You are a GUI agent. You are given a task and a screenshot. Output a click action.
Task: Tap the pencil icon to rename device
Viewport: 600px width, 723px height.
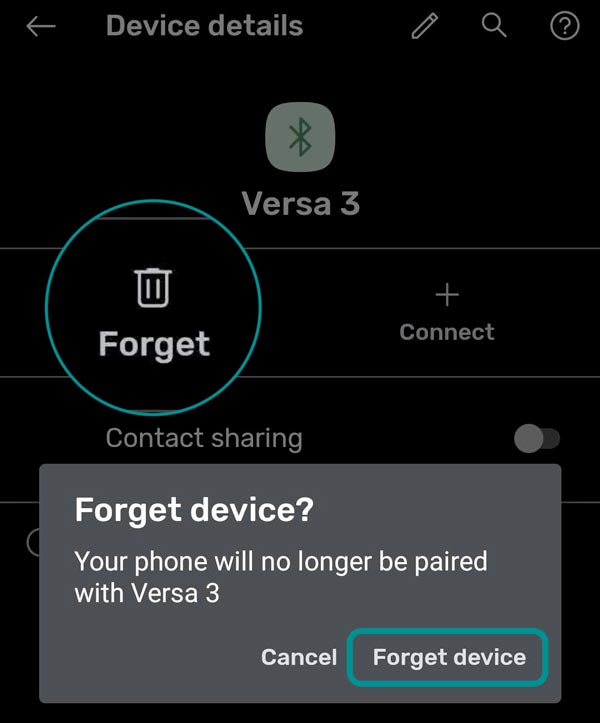[x=425, y=27]
